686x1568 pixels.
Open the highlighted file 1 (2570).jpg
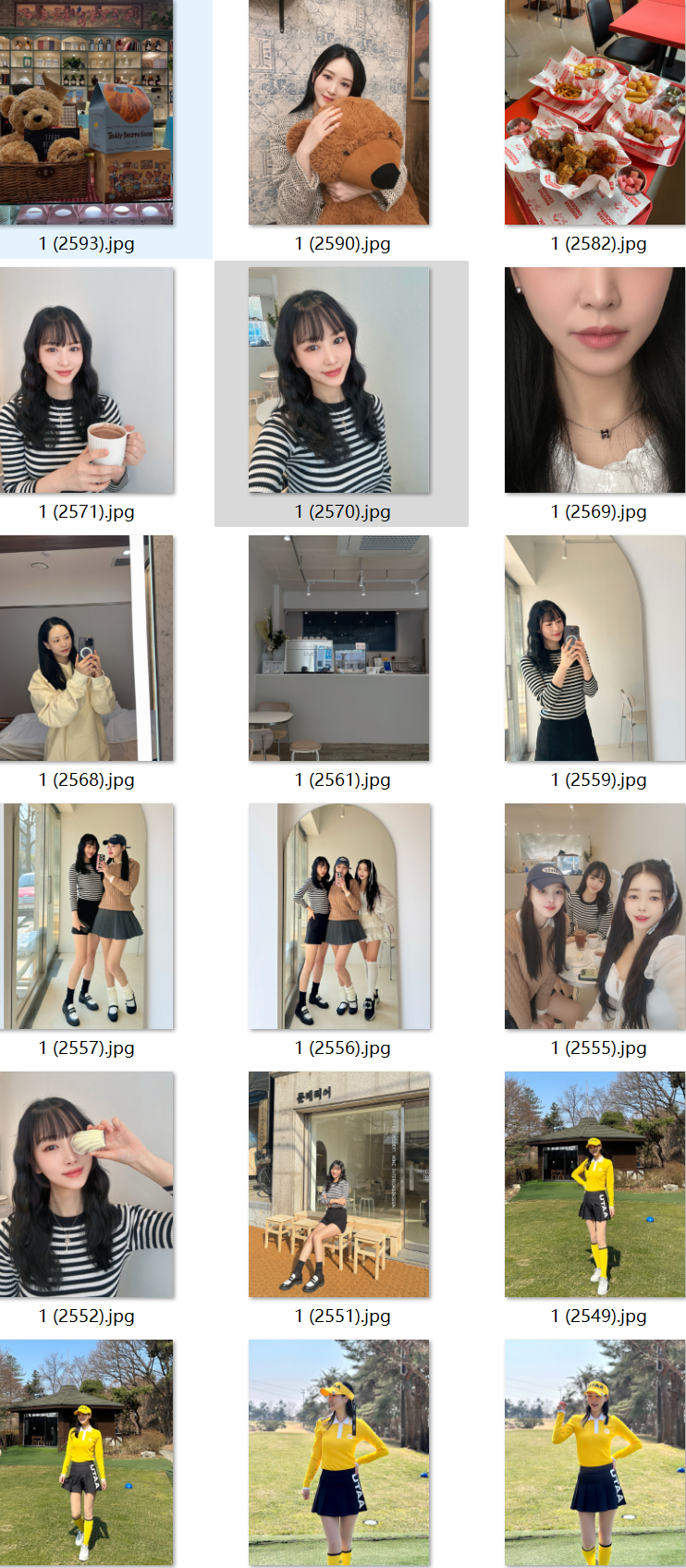pos(338,380)
